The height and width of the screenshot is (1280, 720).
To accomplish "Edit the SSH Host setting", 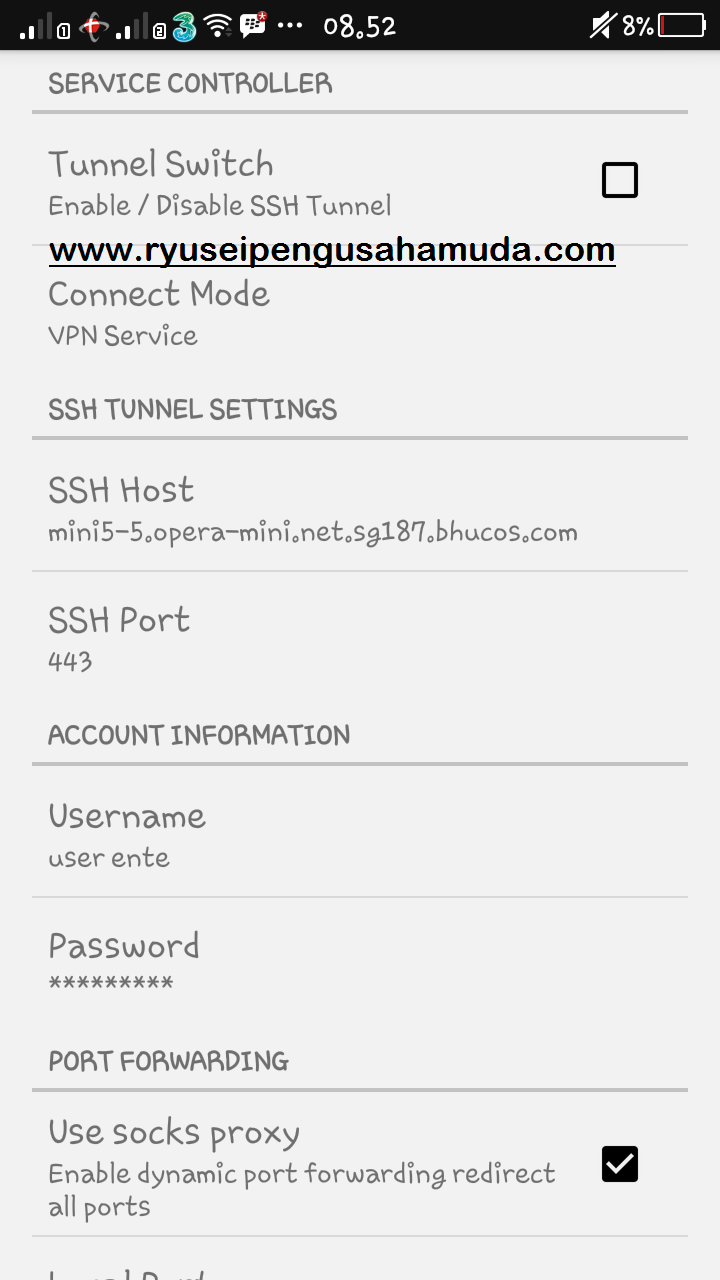I will coord(360,507).
